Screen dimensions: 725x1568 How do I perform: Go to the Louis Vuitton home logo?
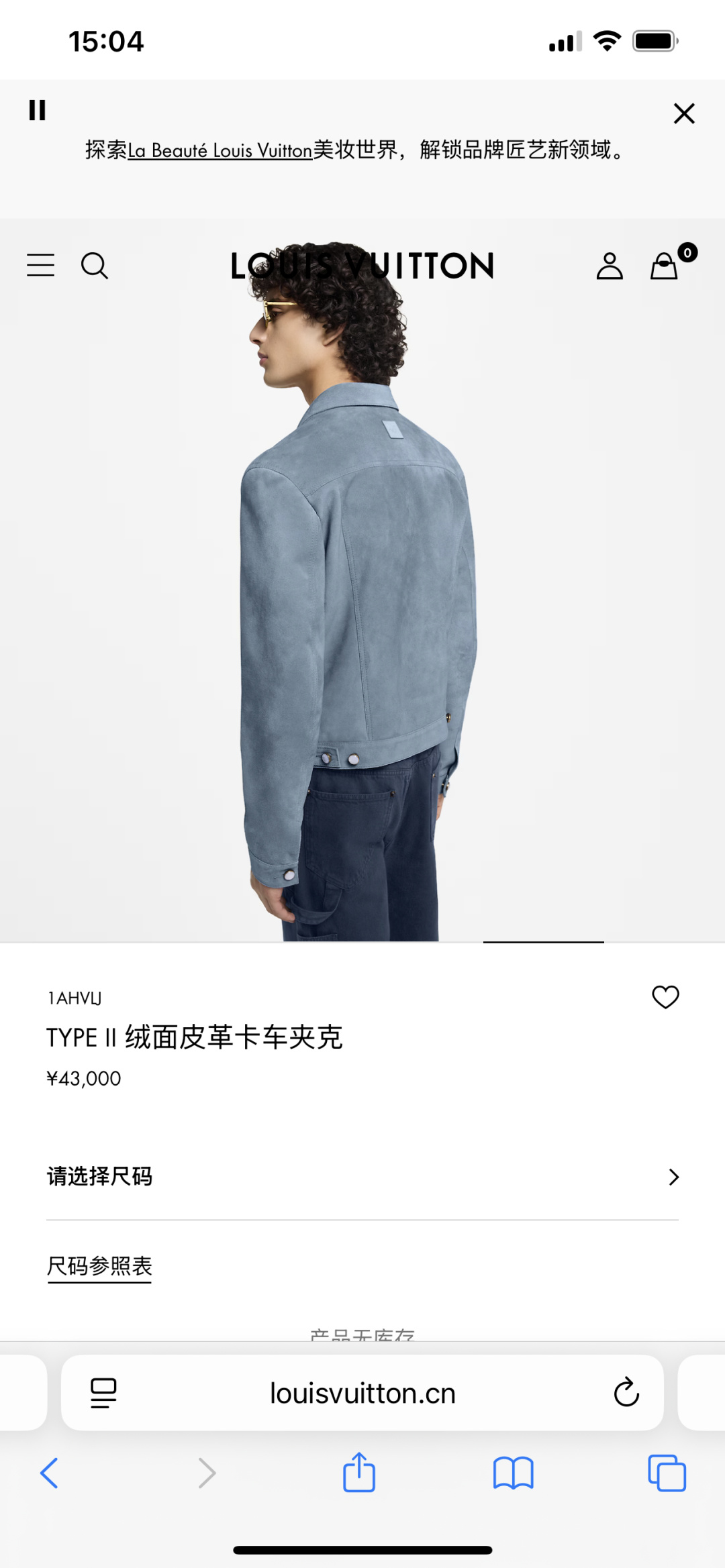pos(362,266)
